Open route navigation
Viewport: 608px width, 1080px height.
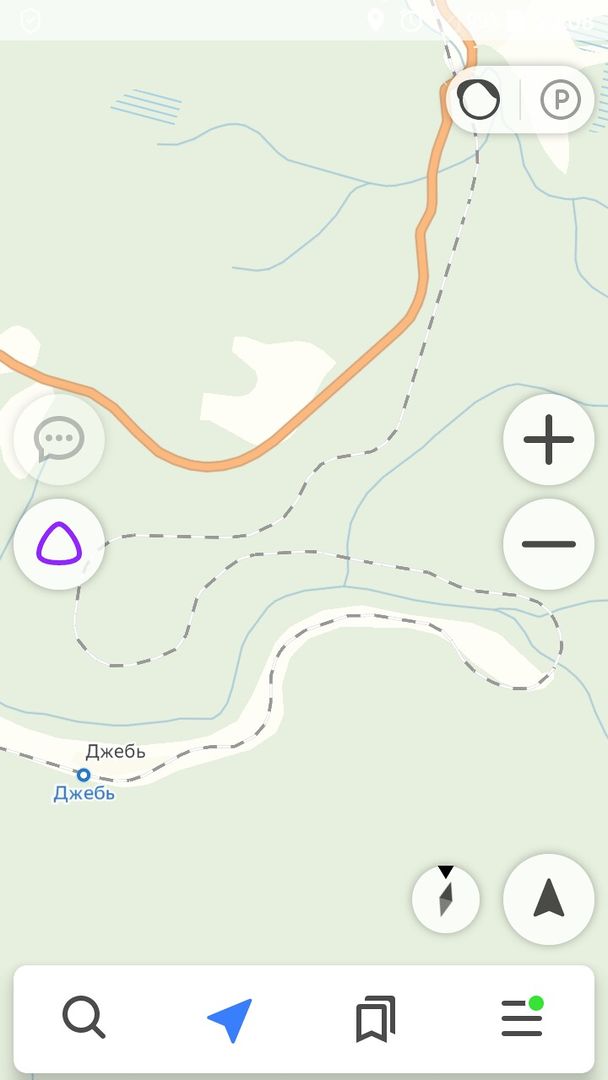(x=230, y=1018)
